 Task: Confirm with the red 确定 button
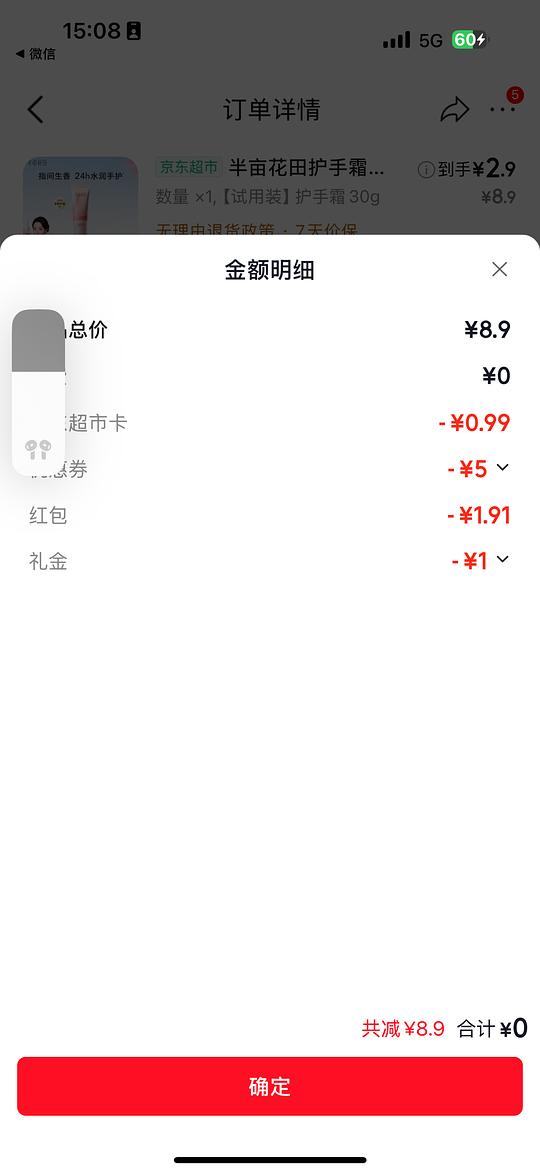[270, 1086]
